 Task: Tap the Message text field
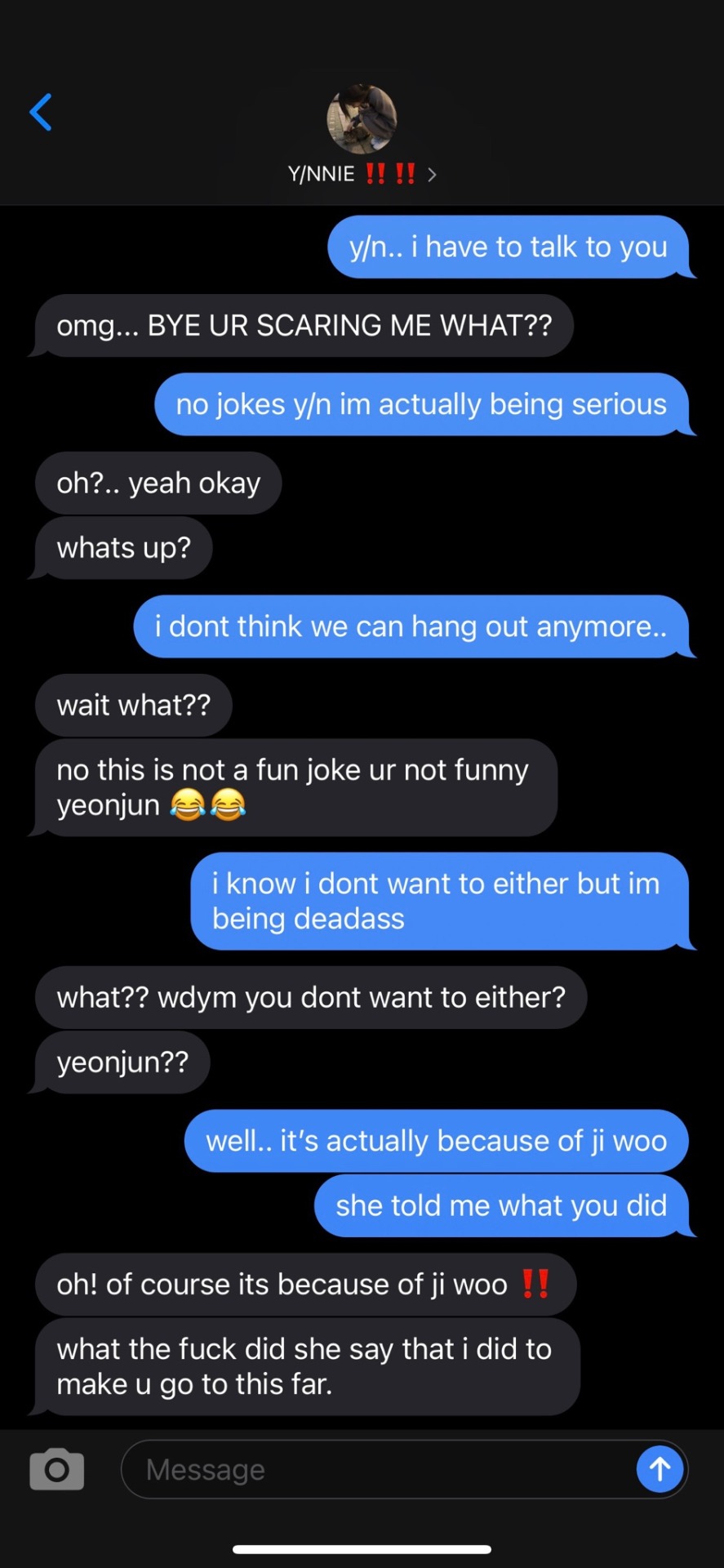click(x=375, y=1470)
